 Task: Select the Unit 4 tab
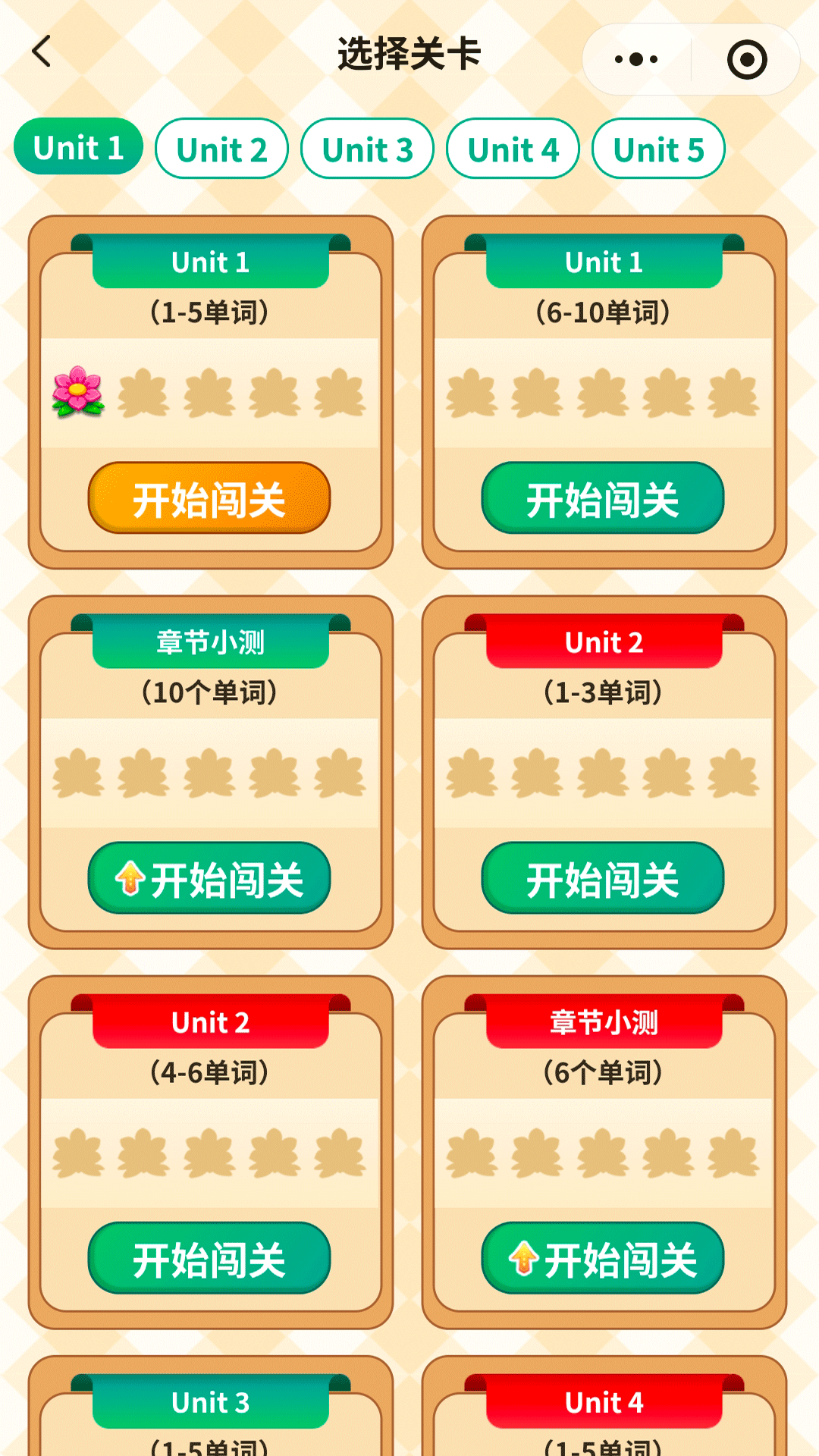tap(512, 149)
